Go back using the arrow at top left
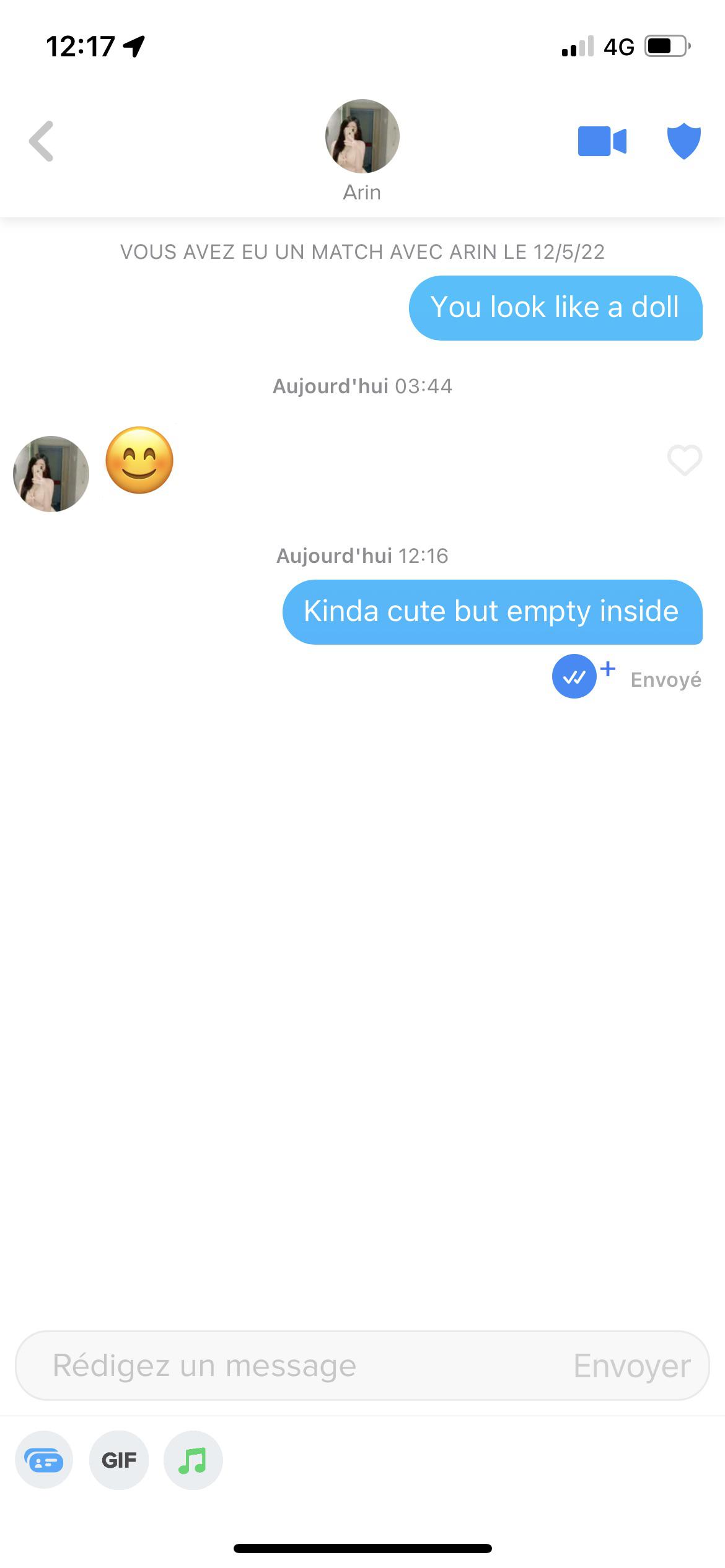The image size is (725, 1568). pos(42,141)
